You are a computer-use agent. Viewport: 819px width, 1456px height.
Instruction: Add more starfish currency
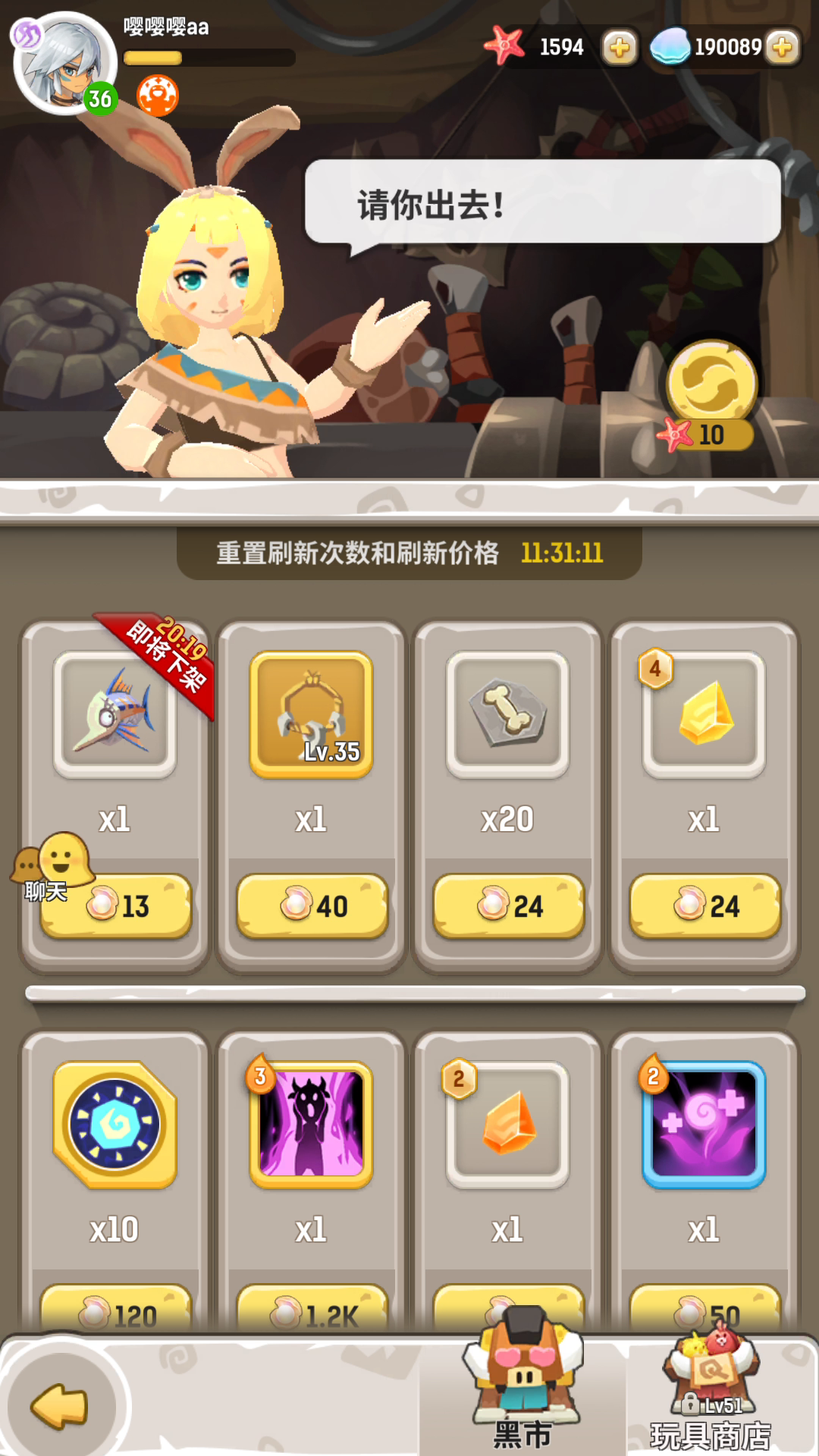[619, 48]
